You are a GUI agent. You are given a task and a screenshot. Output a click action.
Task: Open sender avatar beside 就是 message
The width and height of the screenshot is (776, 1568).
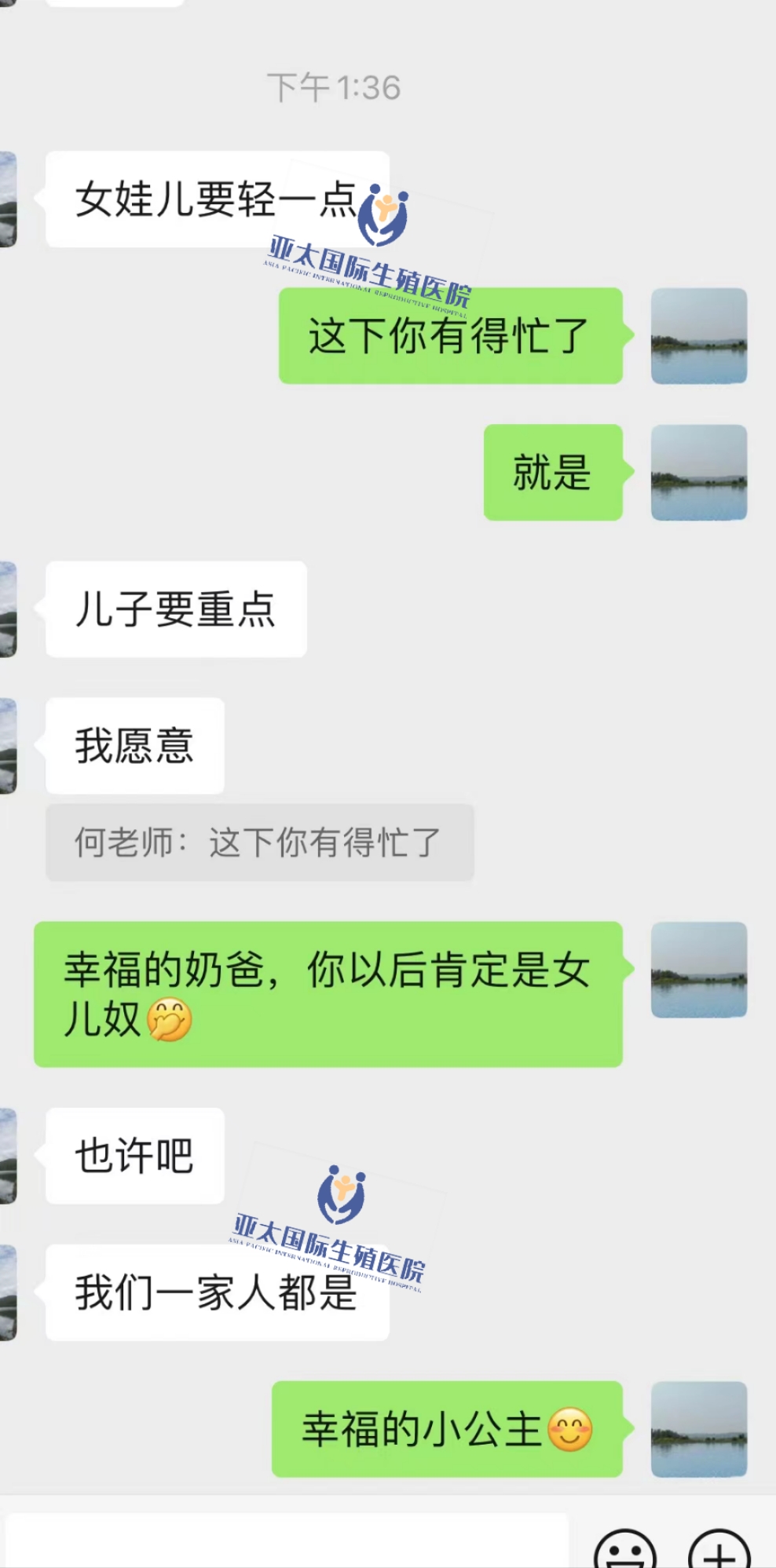coord(699,472)
